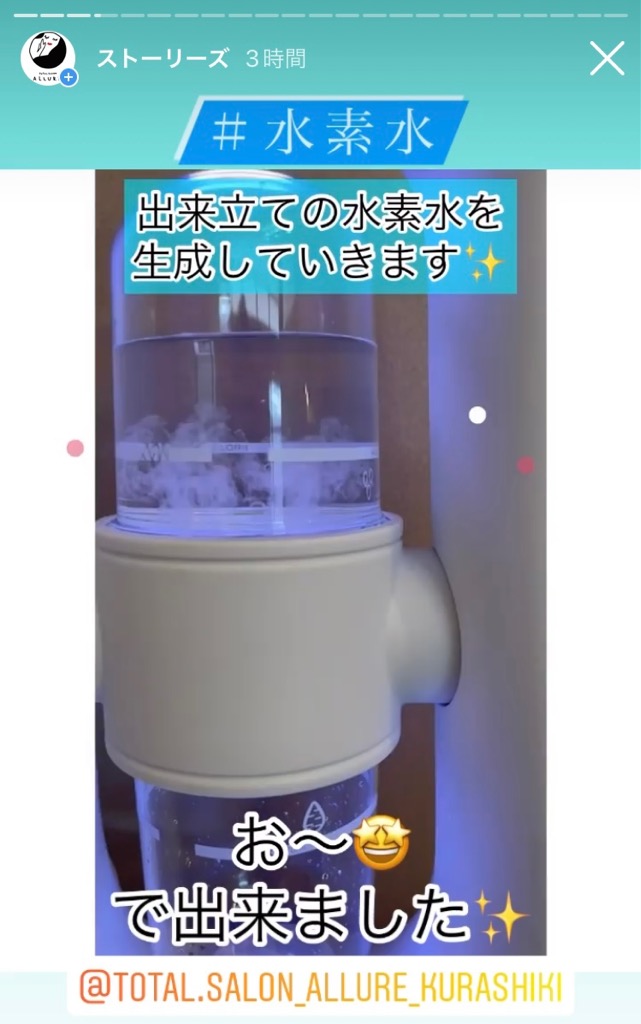Open the @total.salon_allure_kurashiki mention

320,989
